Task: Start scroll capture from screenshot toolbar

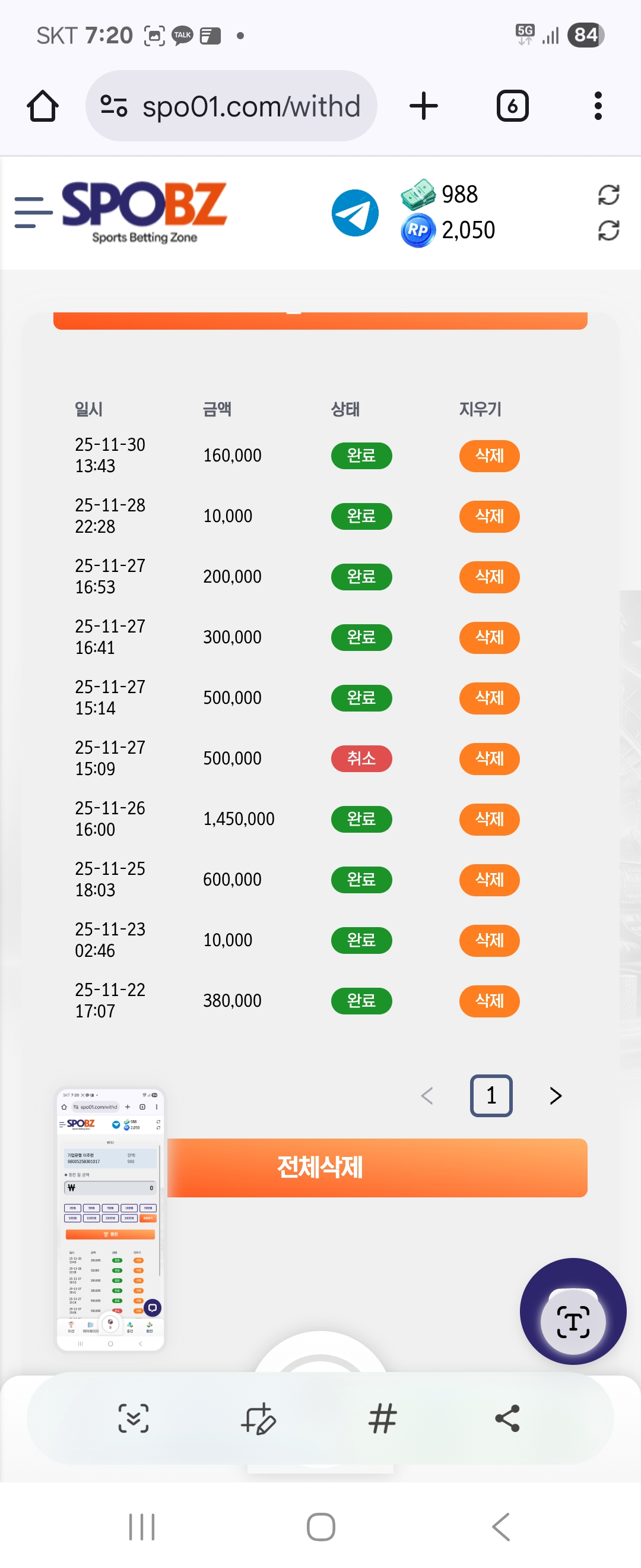Action: click(133, 1418)
